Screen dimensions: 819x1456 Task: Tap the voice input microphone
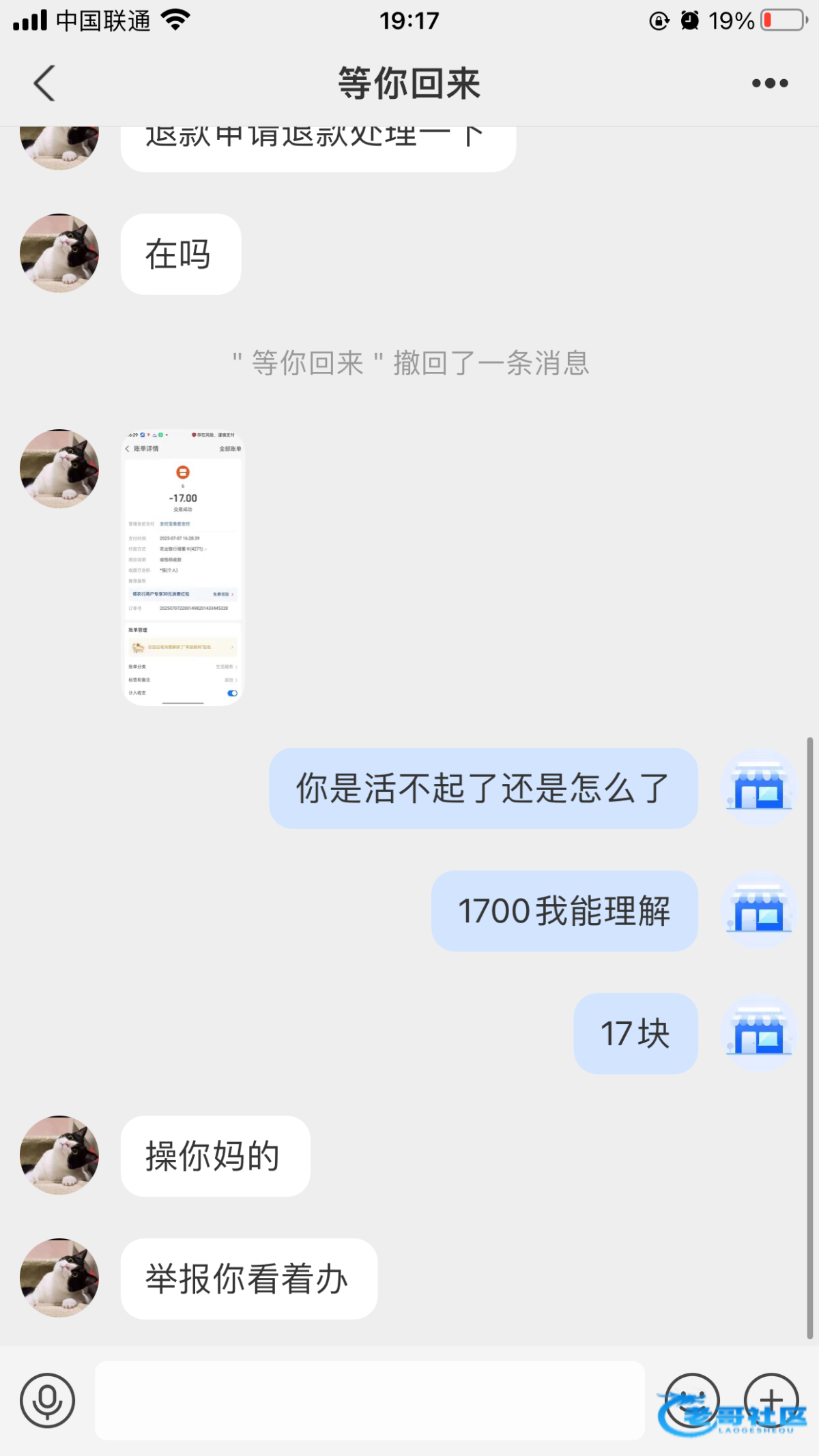[47, 1401]
